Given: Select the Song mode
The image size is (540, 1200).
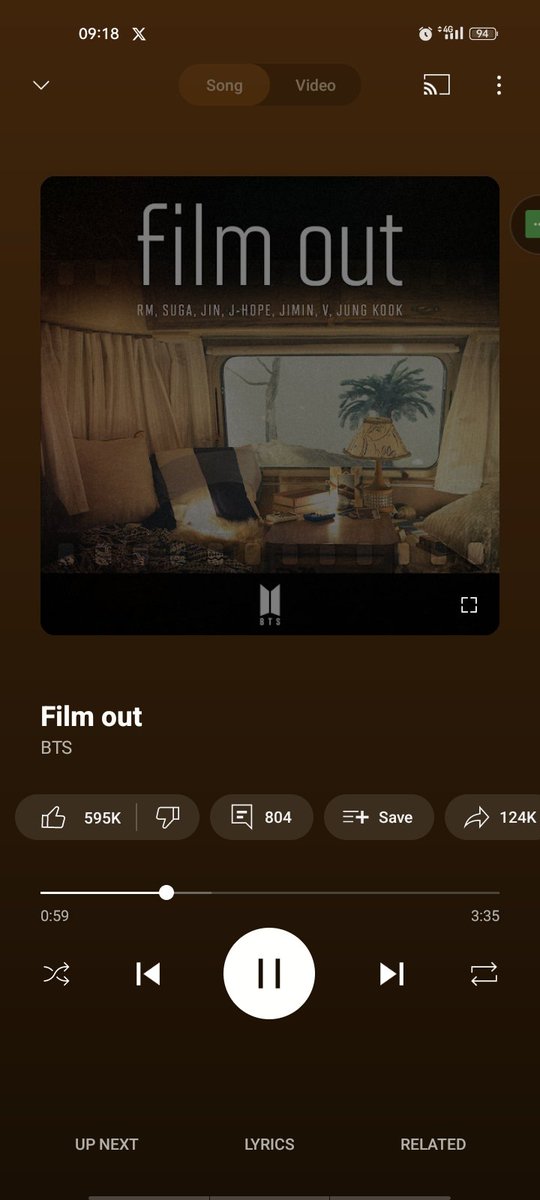Looking at the screenshot, I should (x=224, y=85).
